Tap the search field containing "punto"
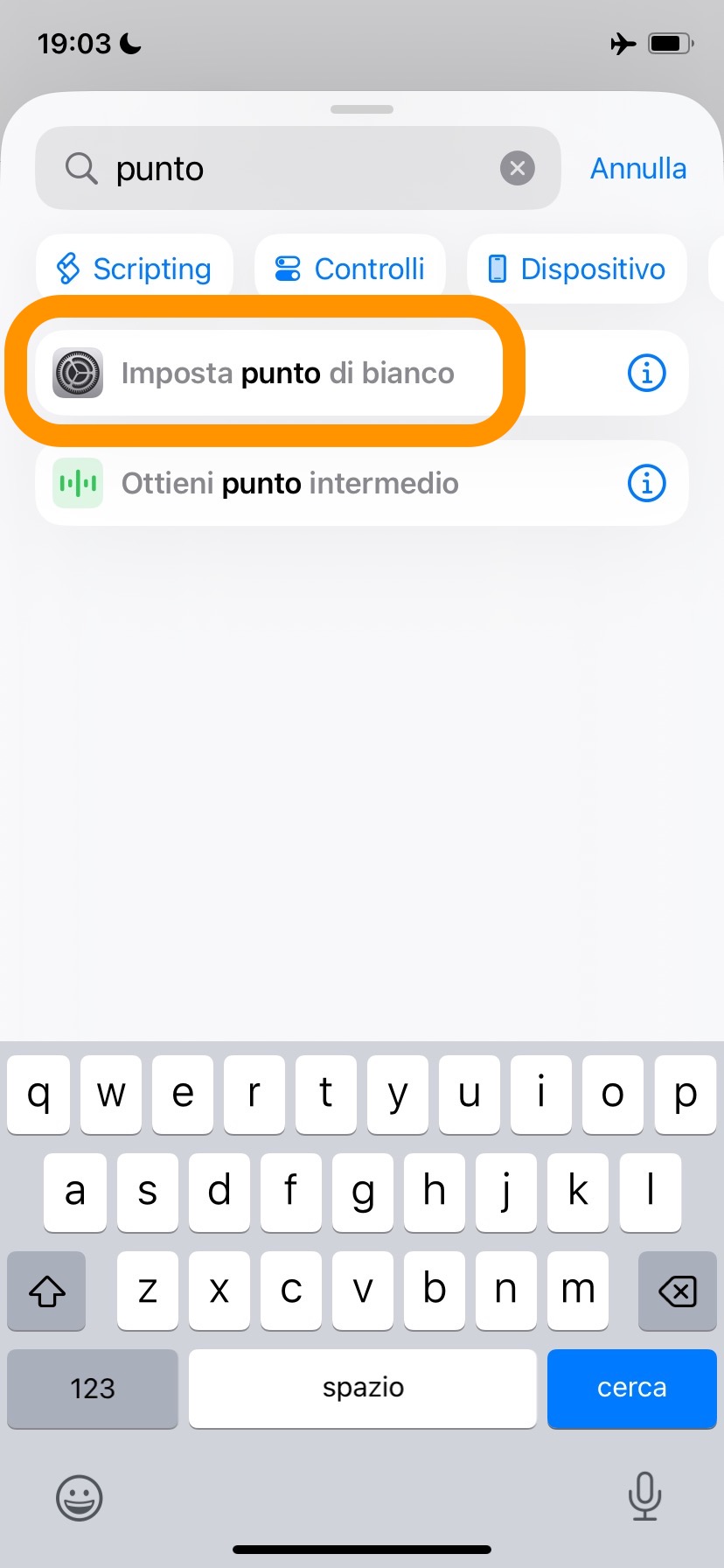The height and width of the screenshot is (1568, 724). pos(297,168)
